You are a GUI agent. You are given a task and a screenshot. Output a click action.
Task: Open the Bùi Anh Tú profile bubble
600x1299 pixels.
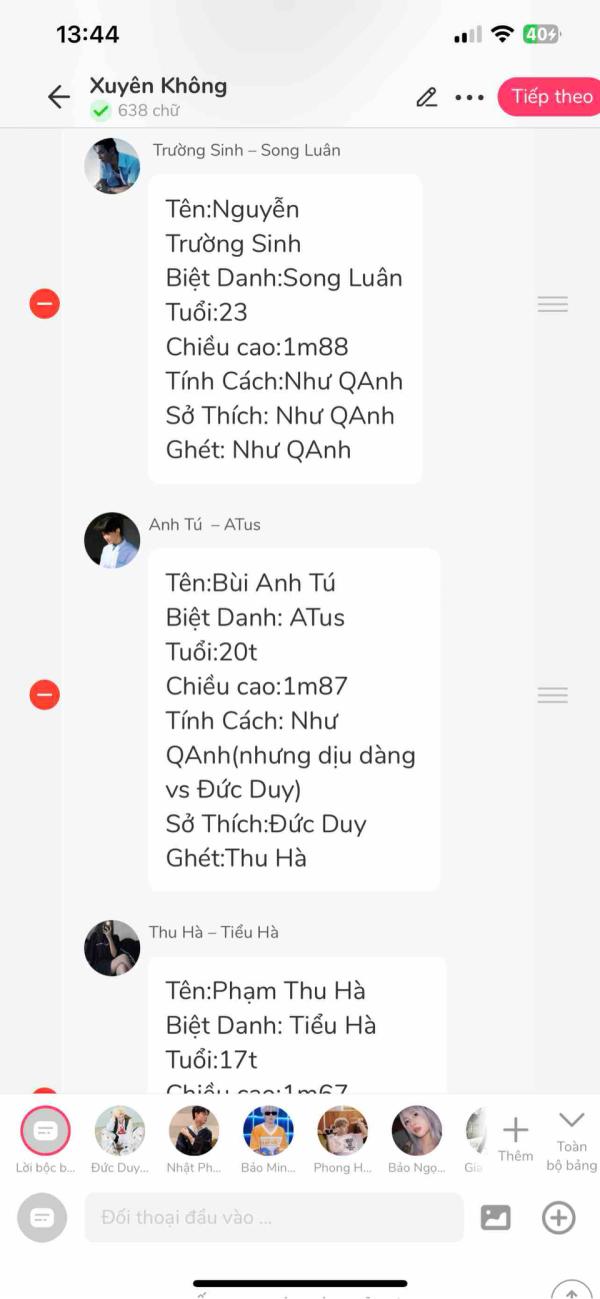click(293, 720)
